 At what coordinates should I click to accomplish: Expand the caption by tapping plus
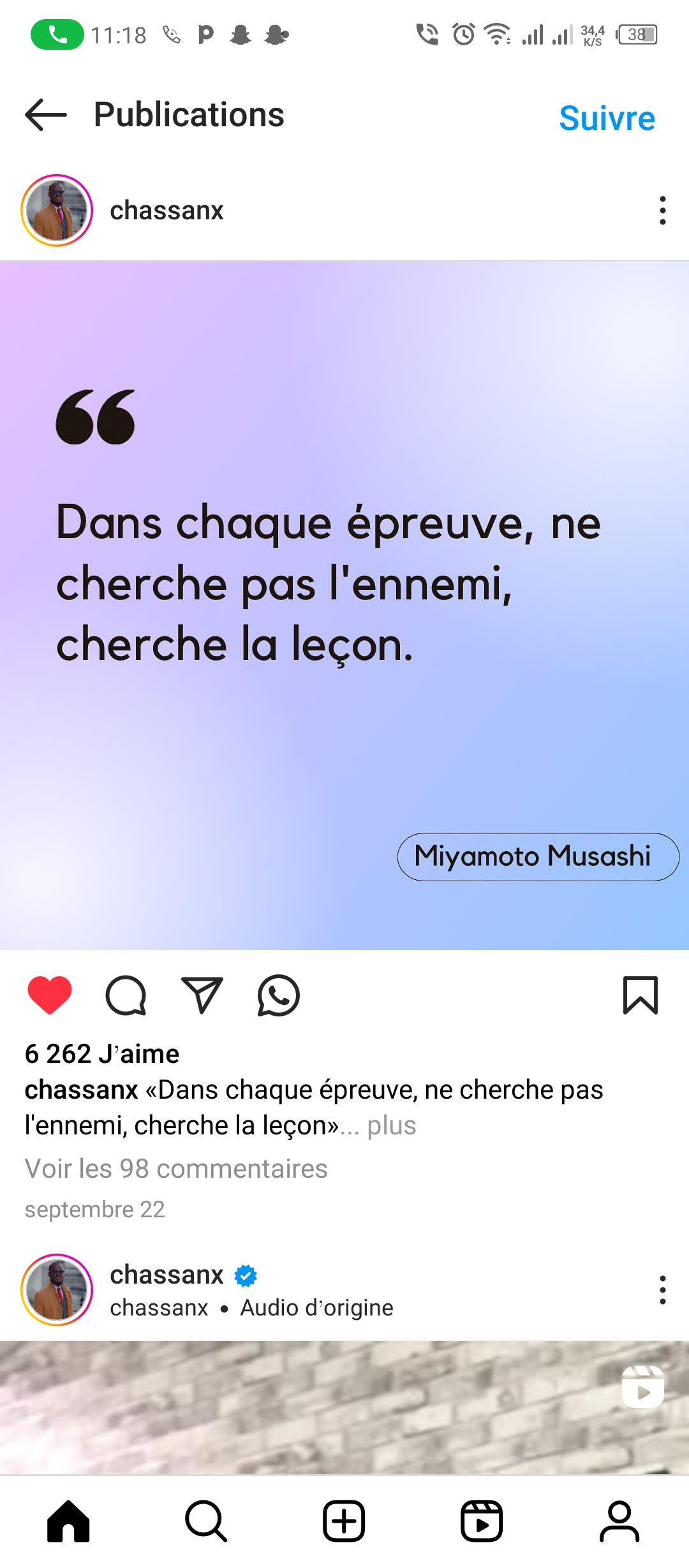click(392, 1125)
